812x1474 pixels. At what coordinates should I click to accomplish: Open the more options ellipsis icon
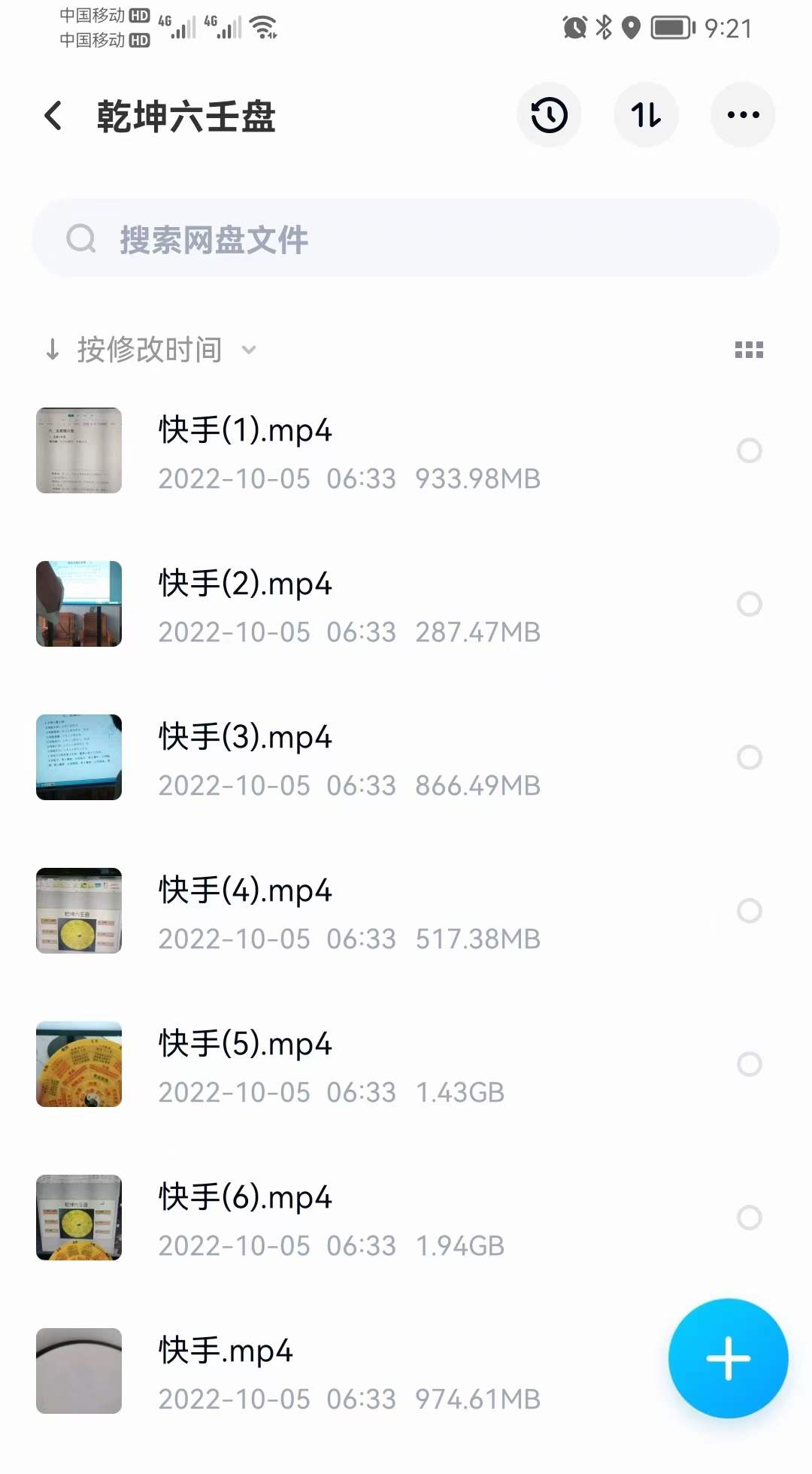click(743, 114)
